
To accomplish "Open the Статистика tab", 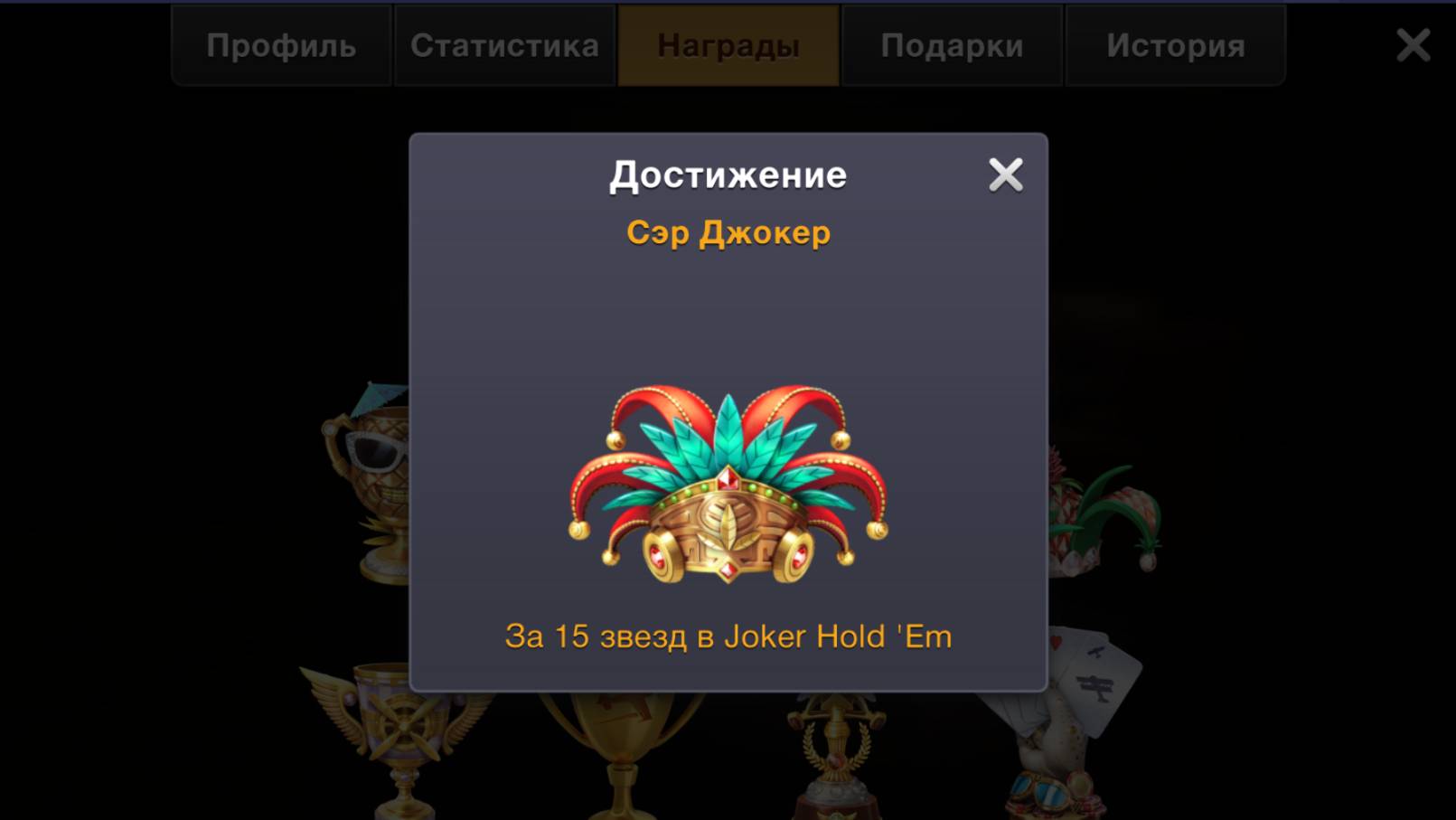I will click(504, 45).
